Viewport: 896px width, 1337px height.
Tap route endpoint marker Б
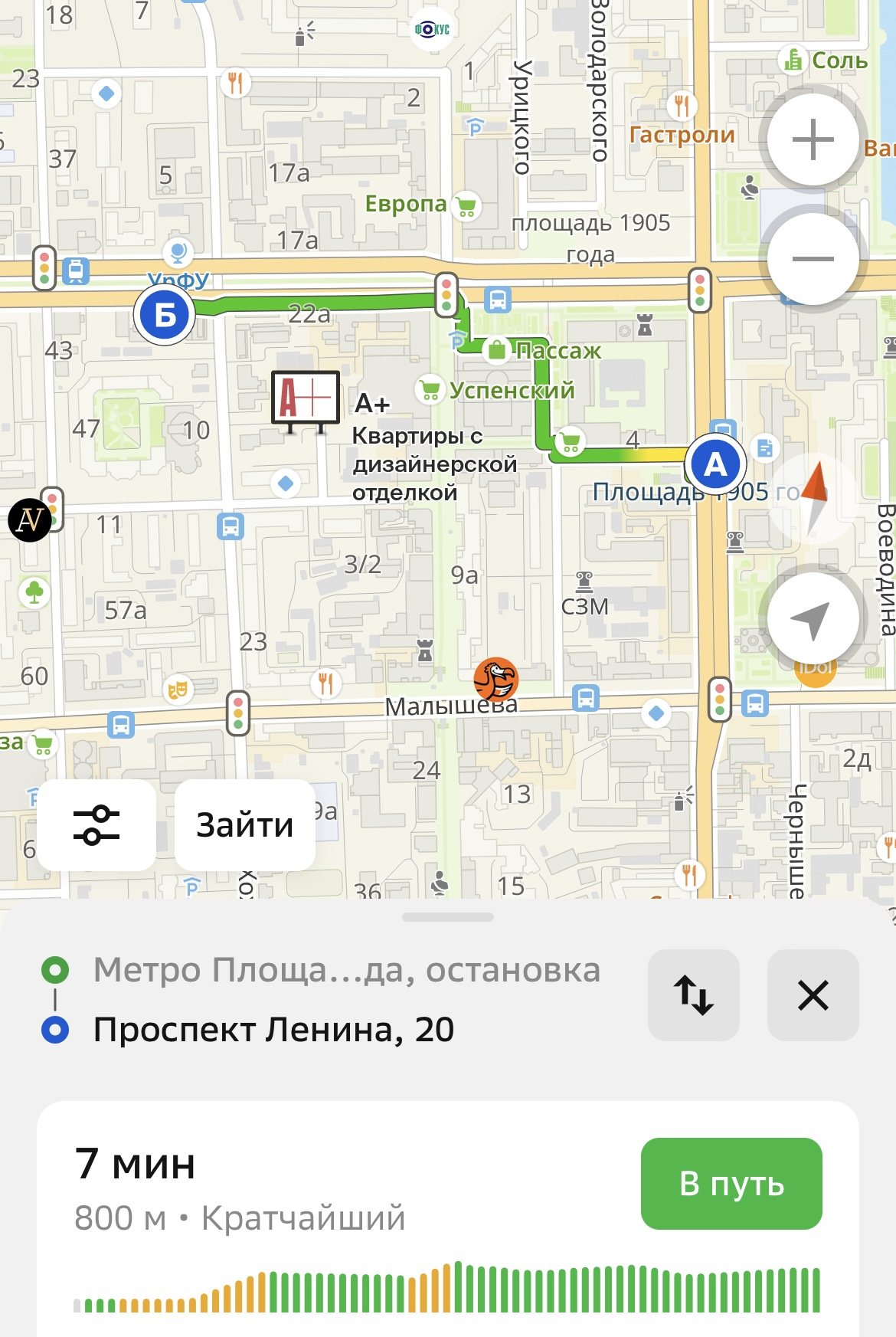(x=164, y=315)
